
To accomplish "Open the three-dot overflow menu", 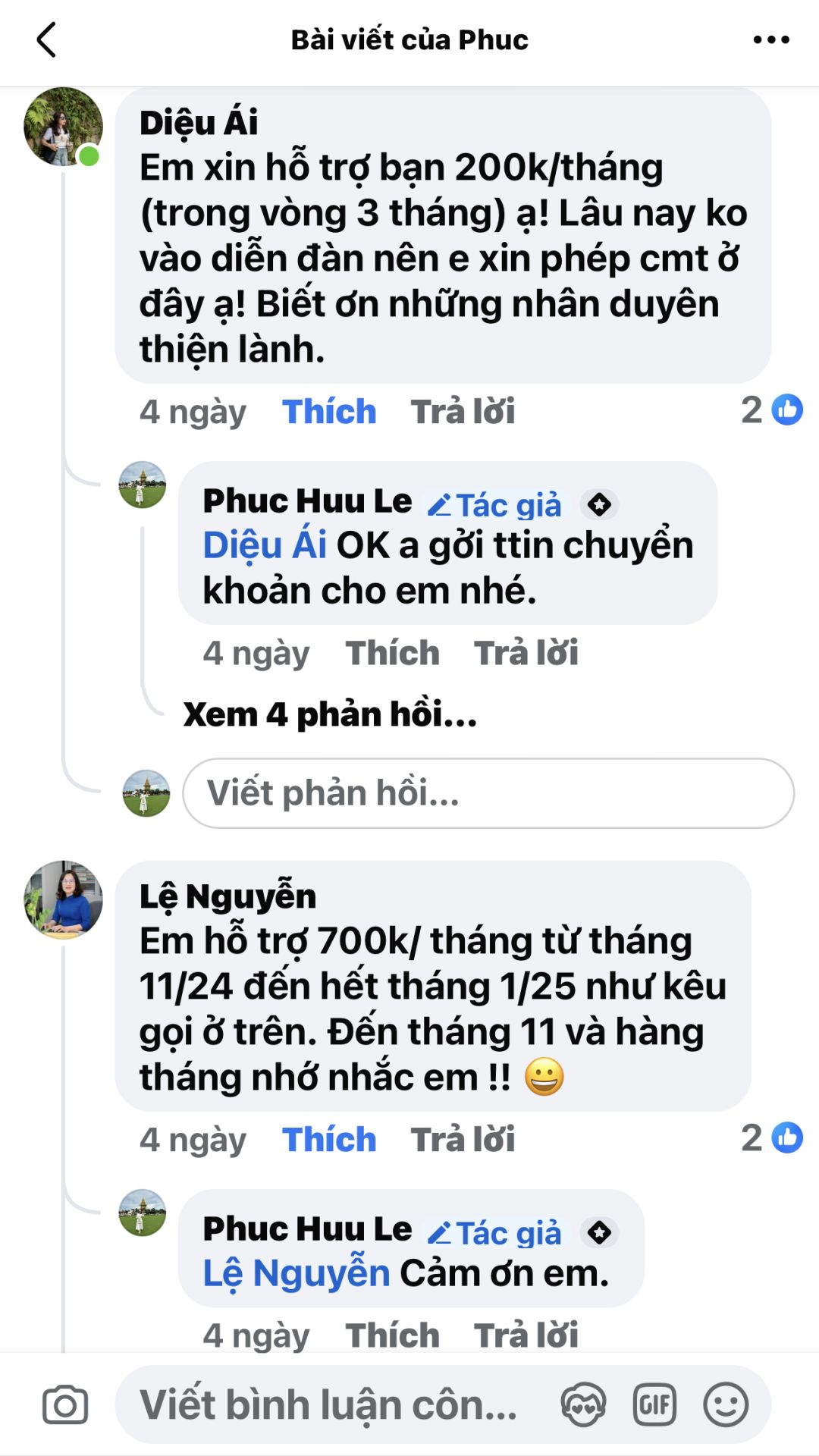I will [x=770, y=39].
